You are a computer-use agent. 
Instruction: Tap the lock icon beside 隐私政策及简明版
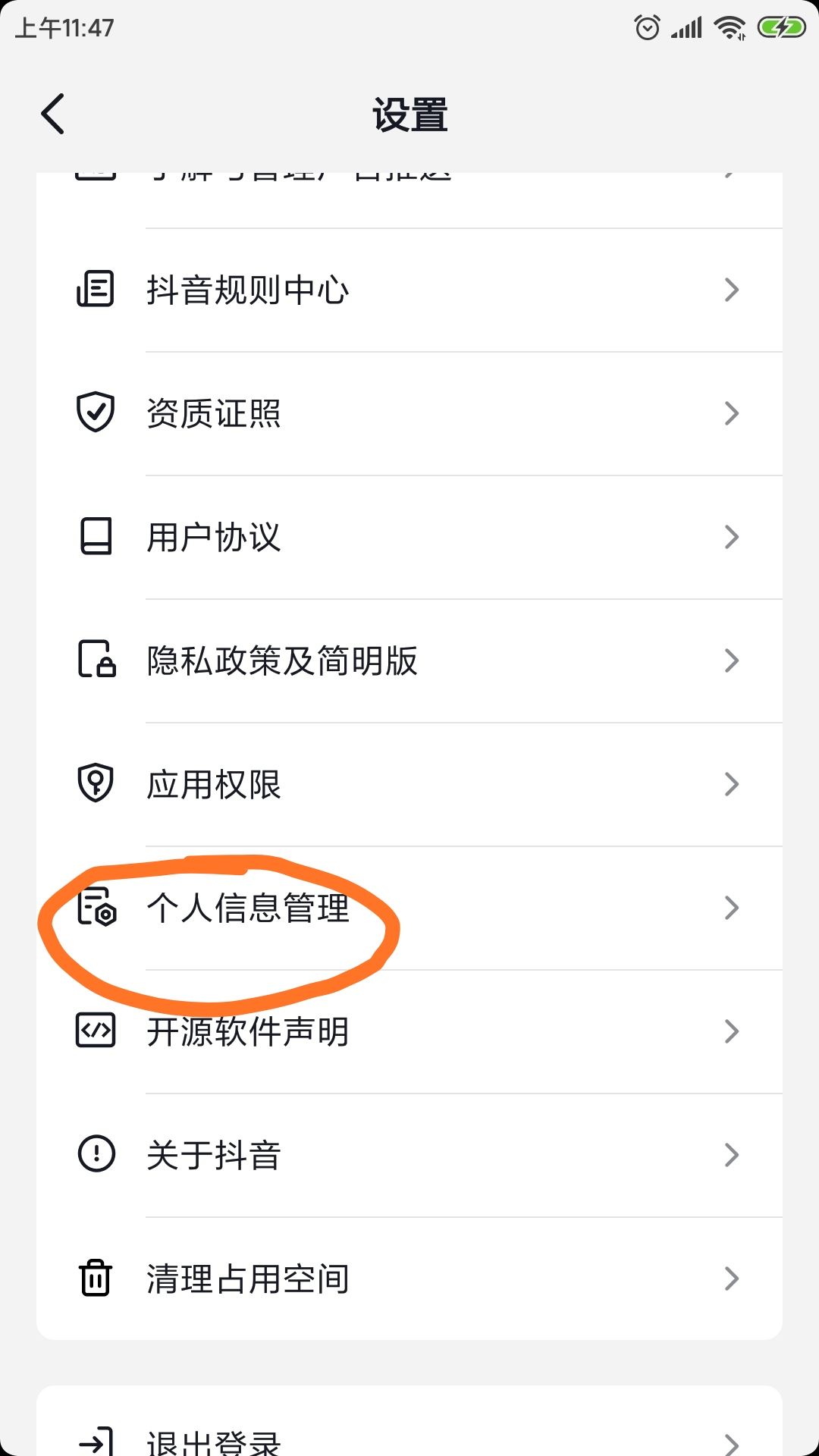point(96,661)
